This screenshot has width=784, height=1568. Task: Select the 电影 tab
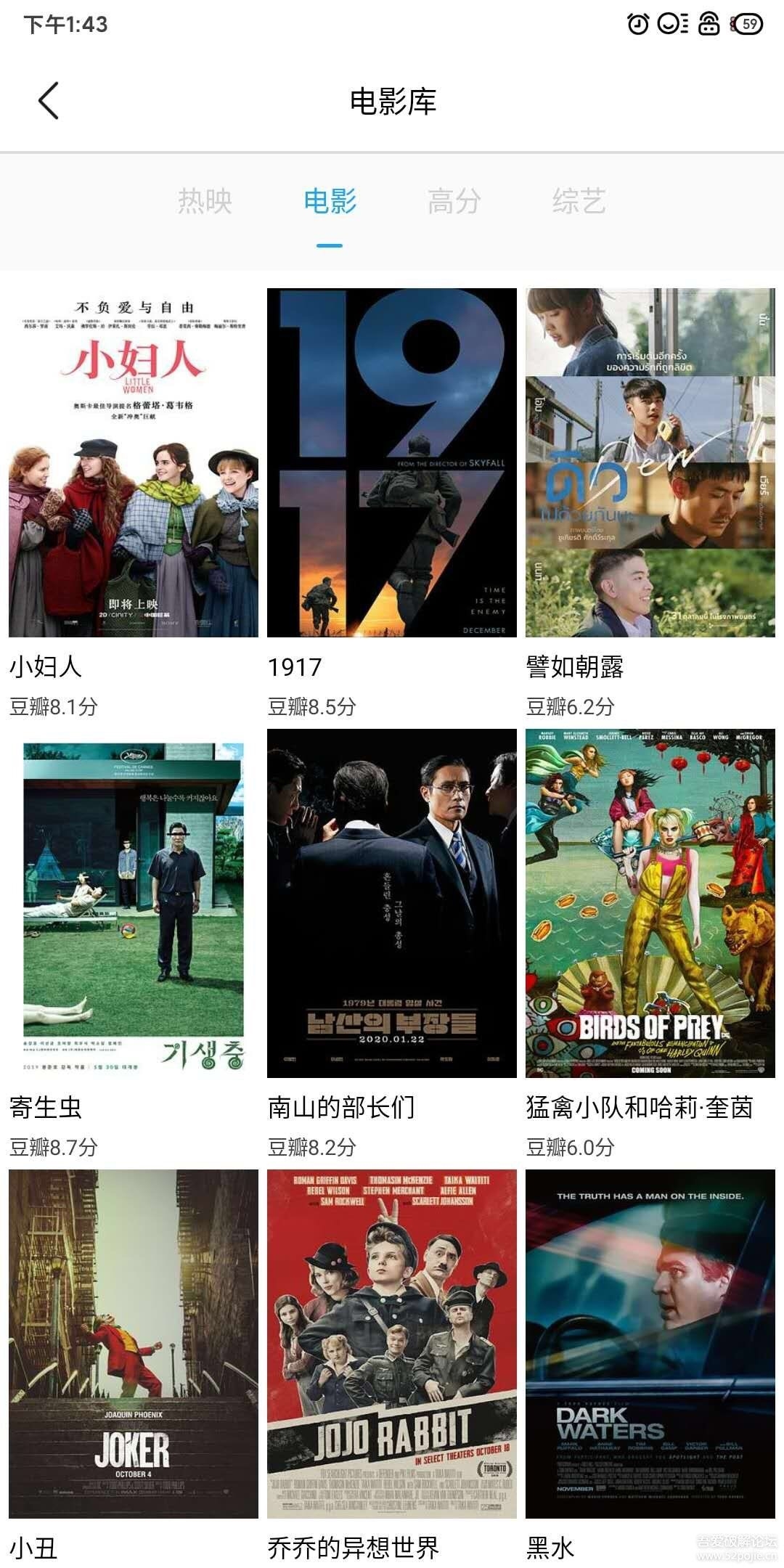330,201
